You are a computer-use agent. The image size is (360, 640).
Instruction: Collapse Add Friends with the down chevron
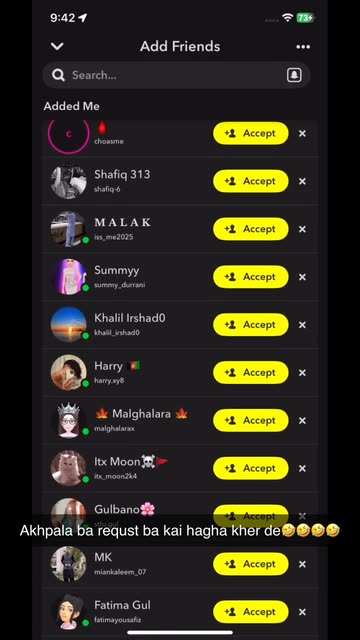57,46
